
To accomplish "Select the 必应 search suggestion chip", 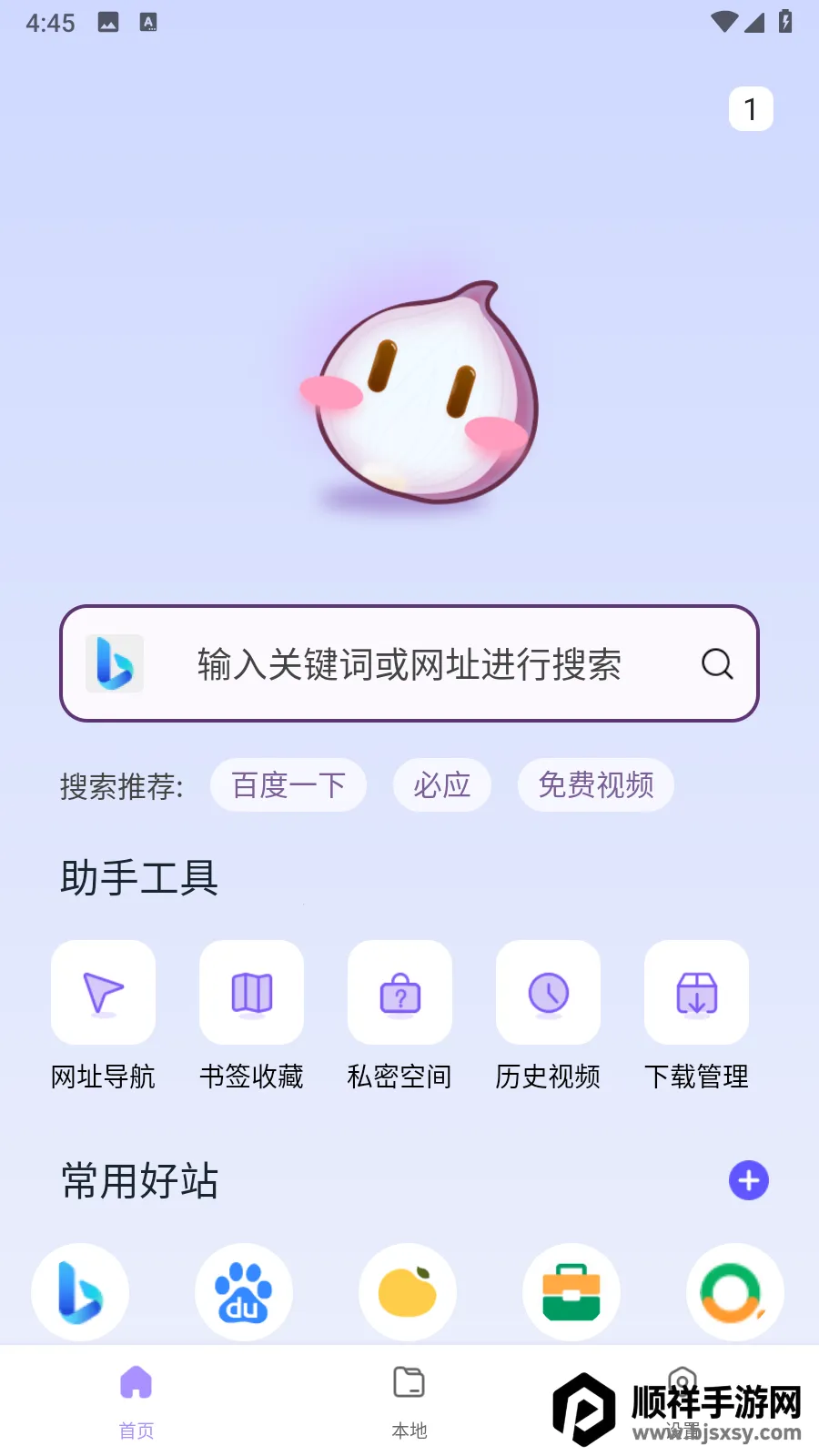I will (x=442, y=784).
